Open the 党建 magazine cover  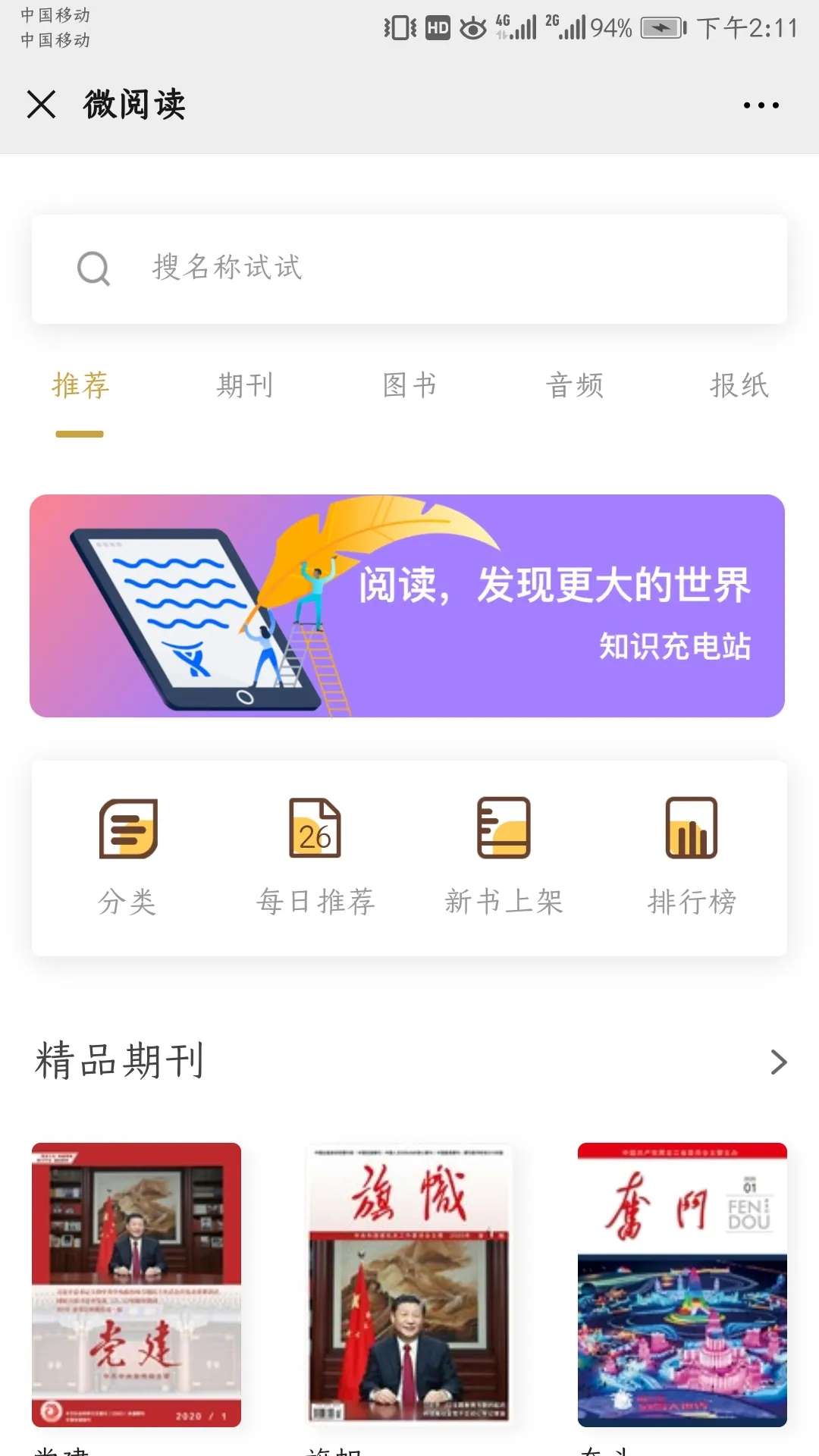click(x=136, y=1285)
